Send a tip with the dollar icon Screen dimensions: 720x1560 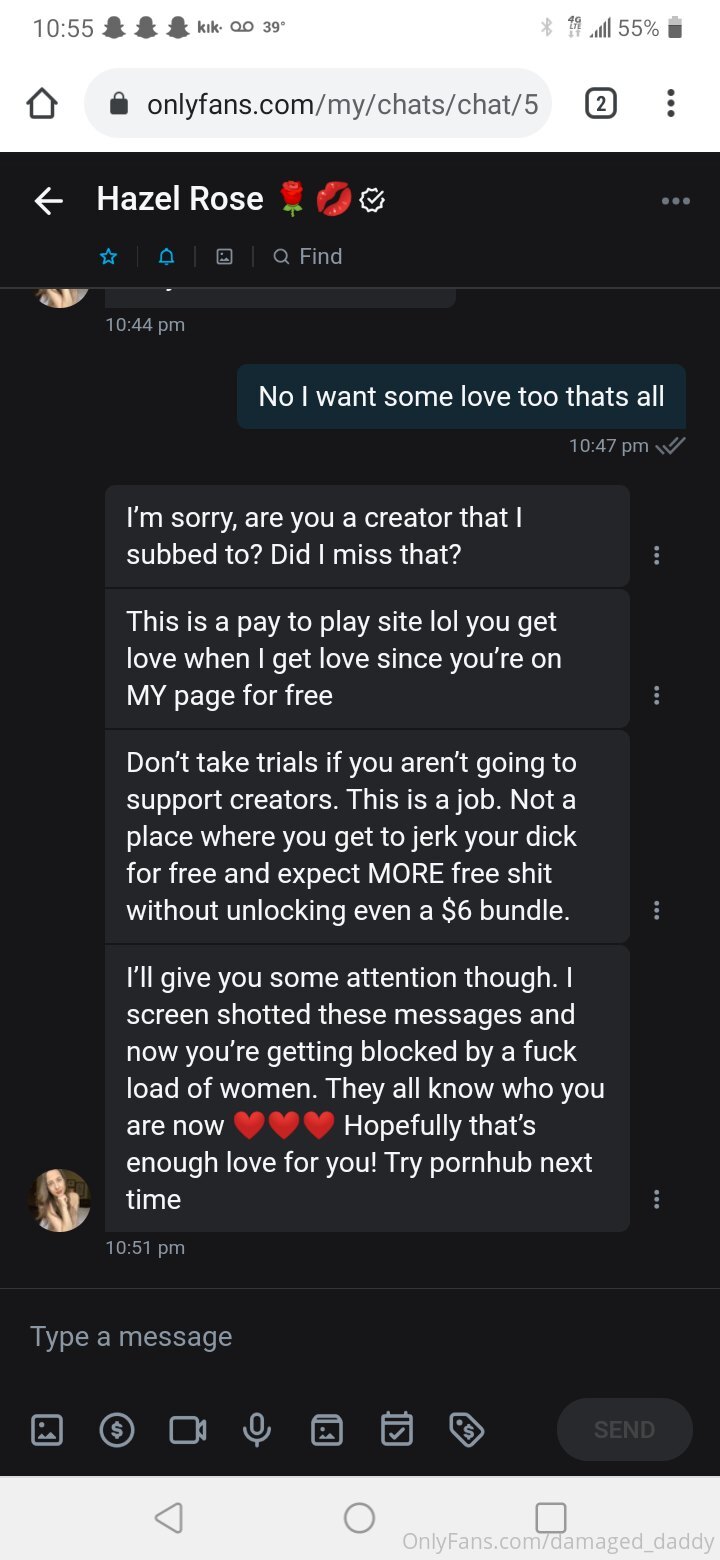117,1430
